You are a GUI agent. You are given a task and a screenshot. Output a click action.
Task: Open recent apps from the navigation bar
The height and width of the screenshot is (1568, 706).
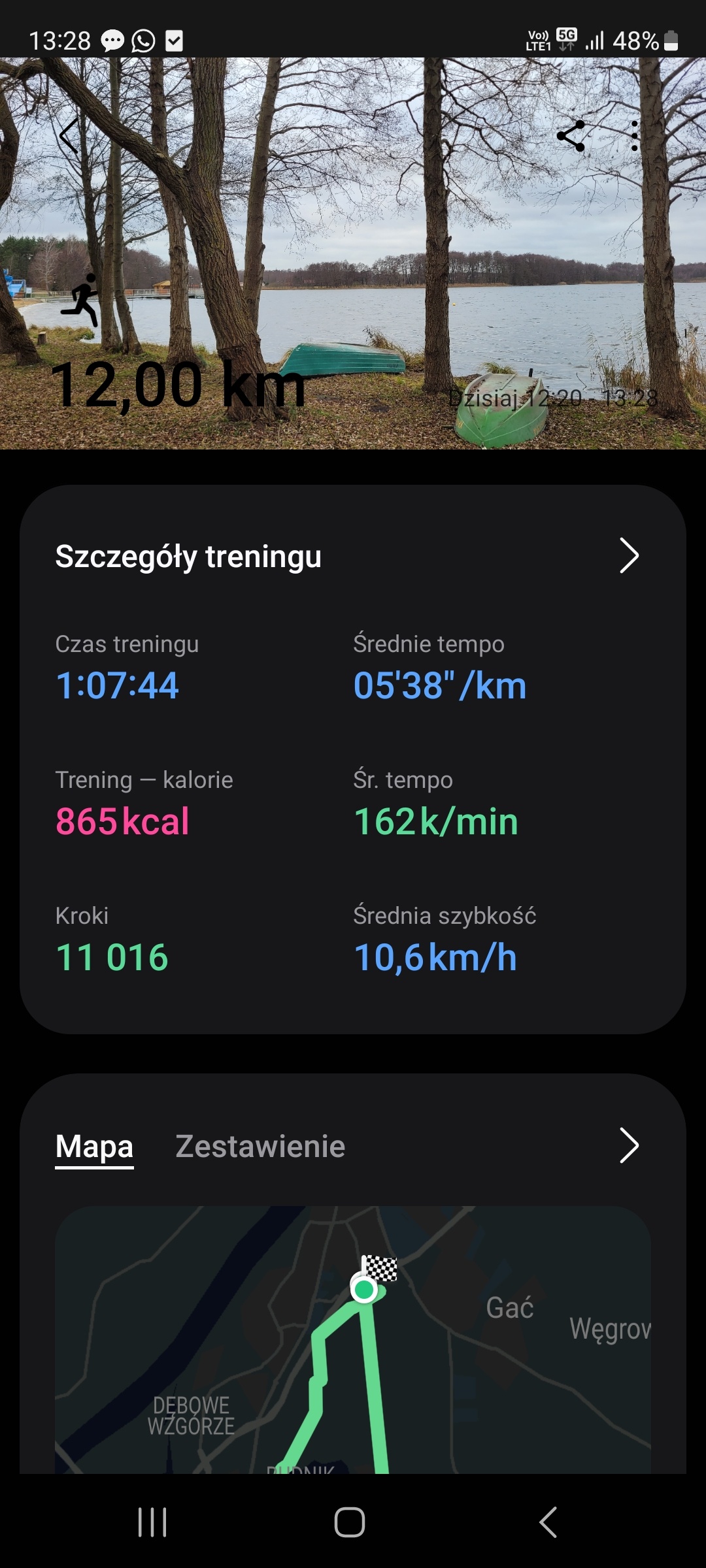tap(152, 1522)
